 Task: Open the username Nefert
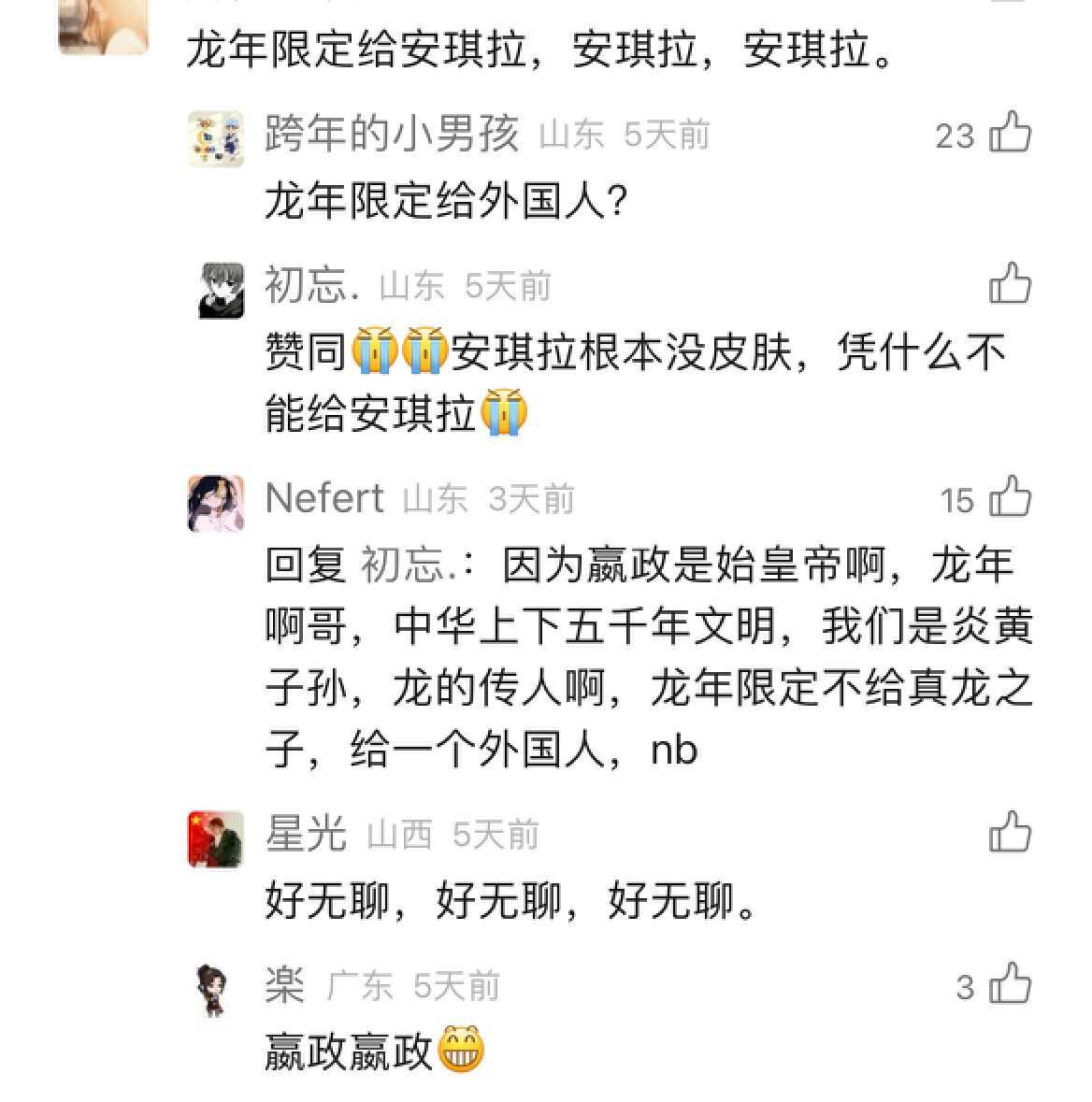pos(323,498)
